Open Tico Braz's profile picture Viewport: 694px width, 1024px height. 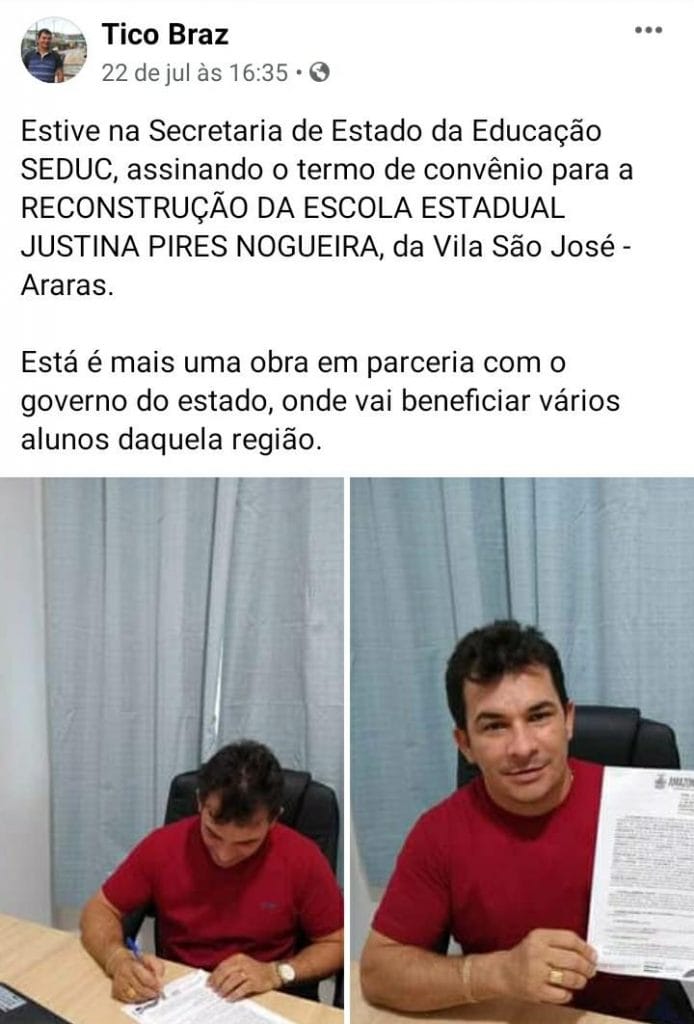pos(54,50)
